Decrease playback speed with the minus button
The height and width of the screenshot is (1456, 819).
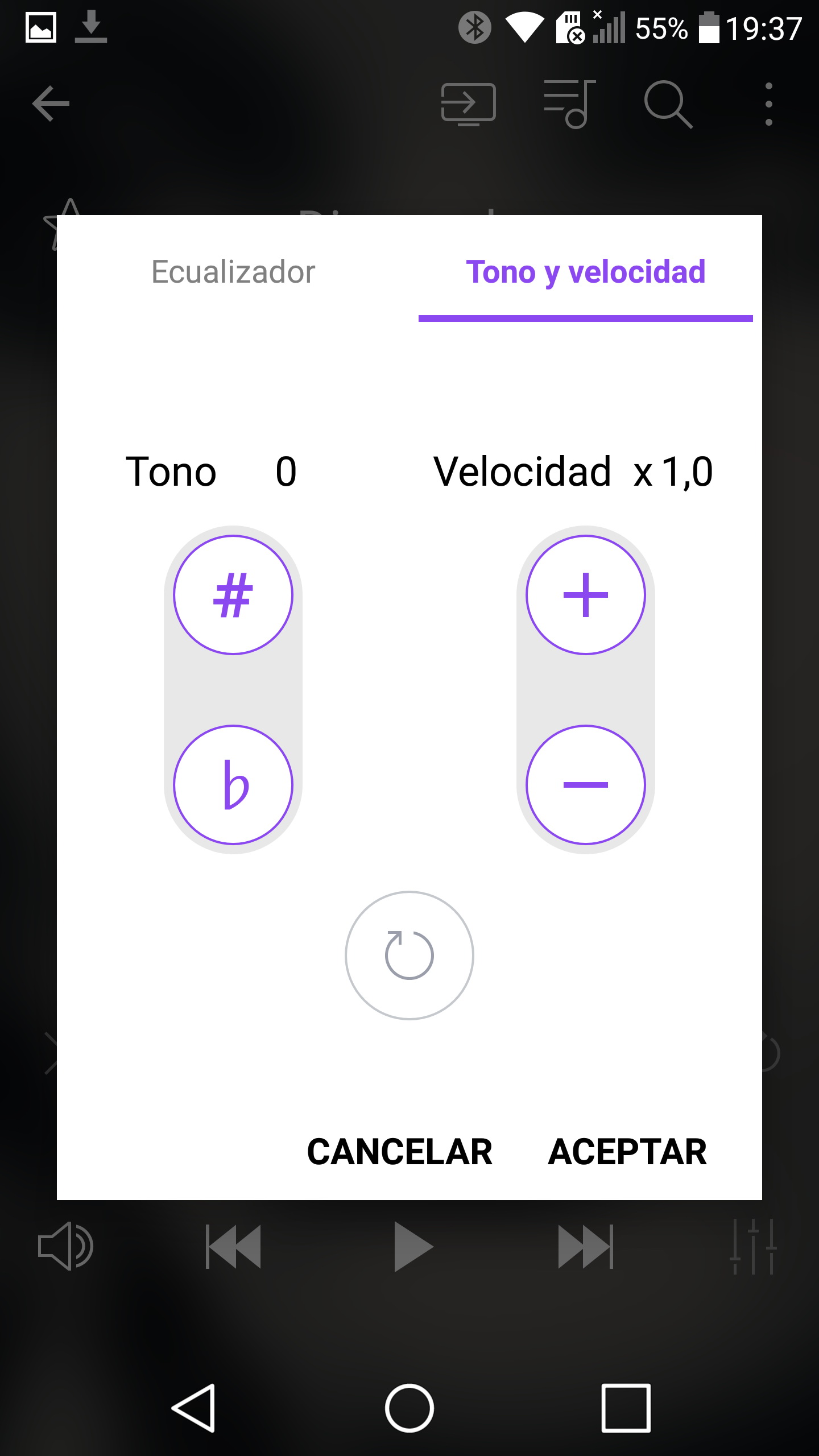pyautogui.click(x=585, y=785)
